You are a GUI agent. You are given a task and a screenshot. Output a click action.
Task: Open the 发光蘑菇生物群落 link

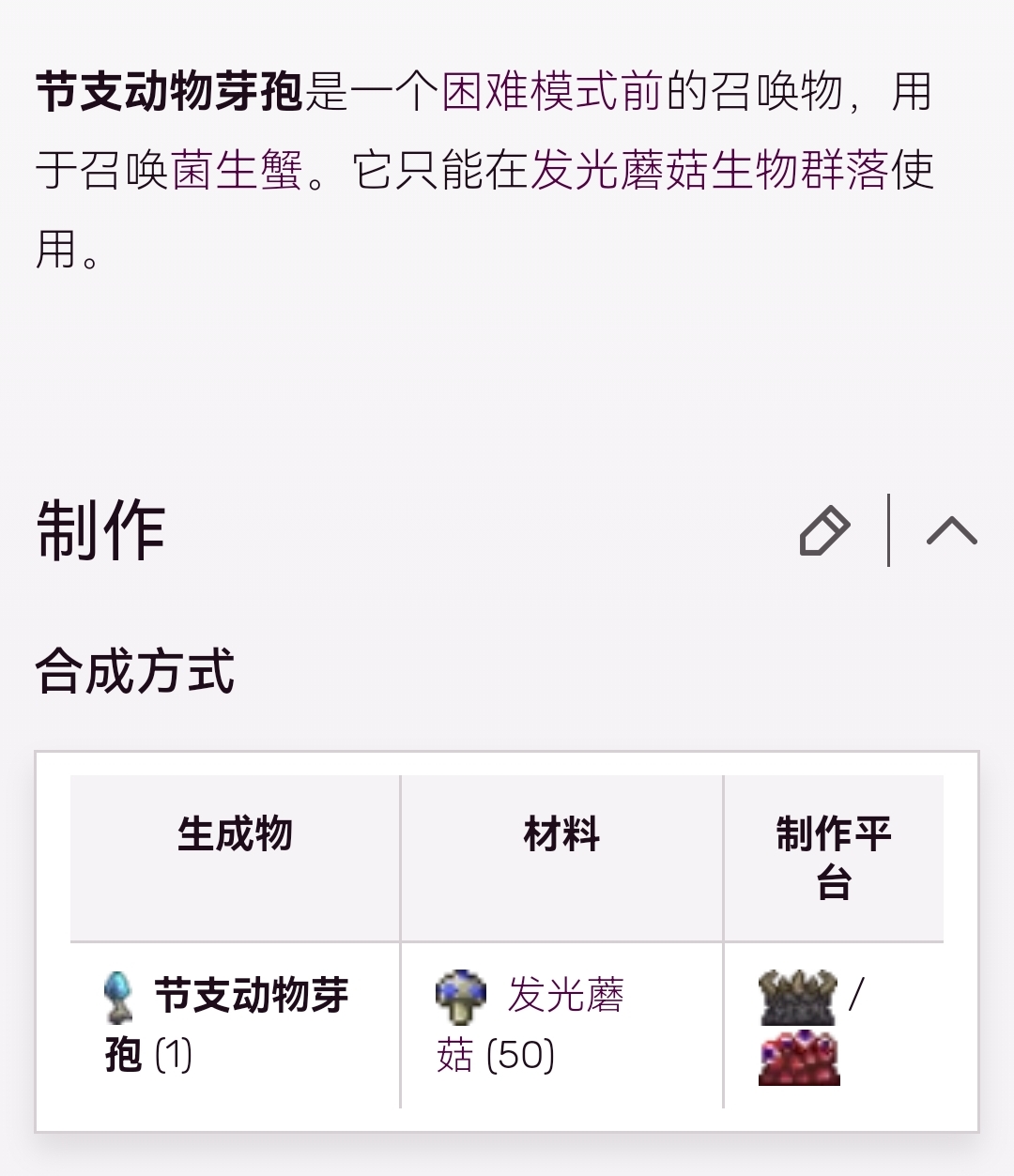709,171
